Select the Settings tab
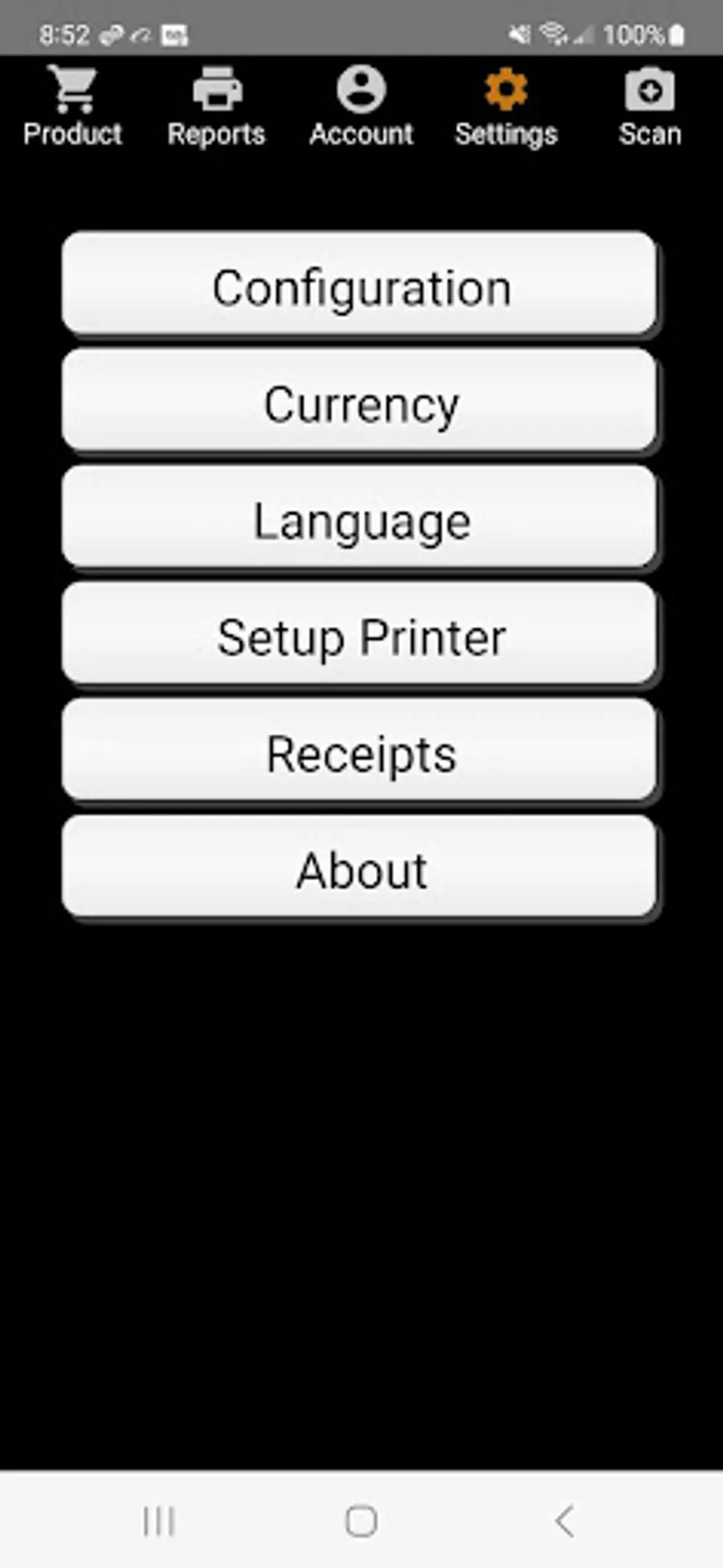Image resolution: width=723 pixels, height=1568 pixels. click(x=506, y=107)
